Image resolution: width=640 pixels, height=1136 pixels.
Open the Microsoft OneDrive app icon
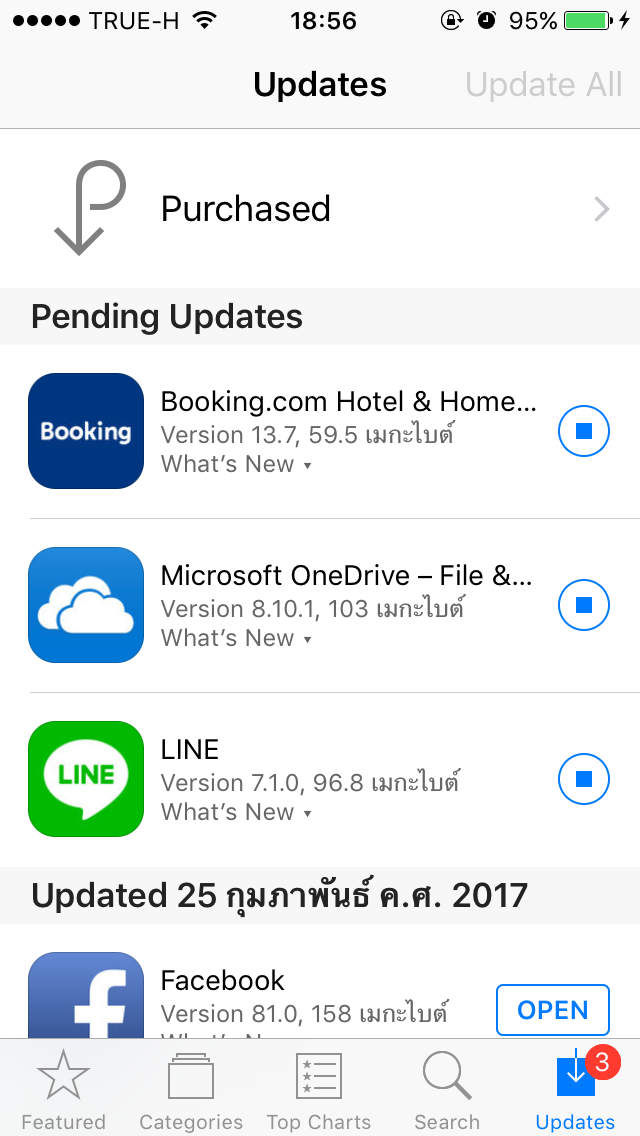(x=86, y=605)
